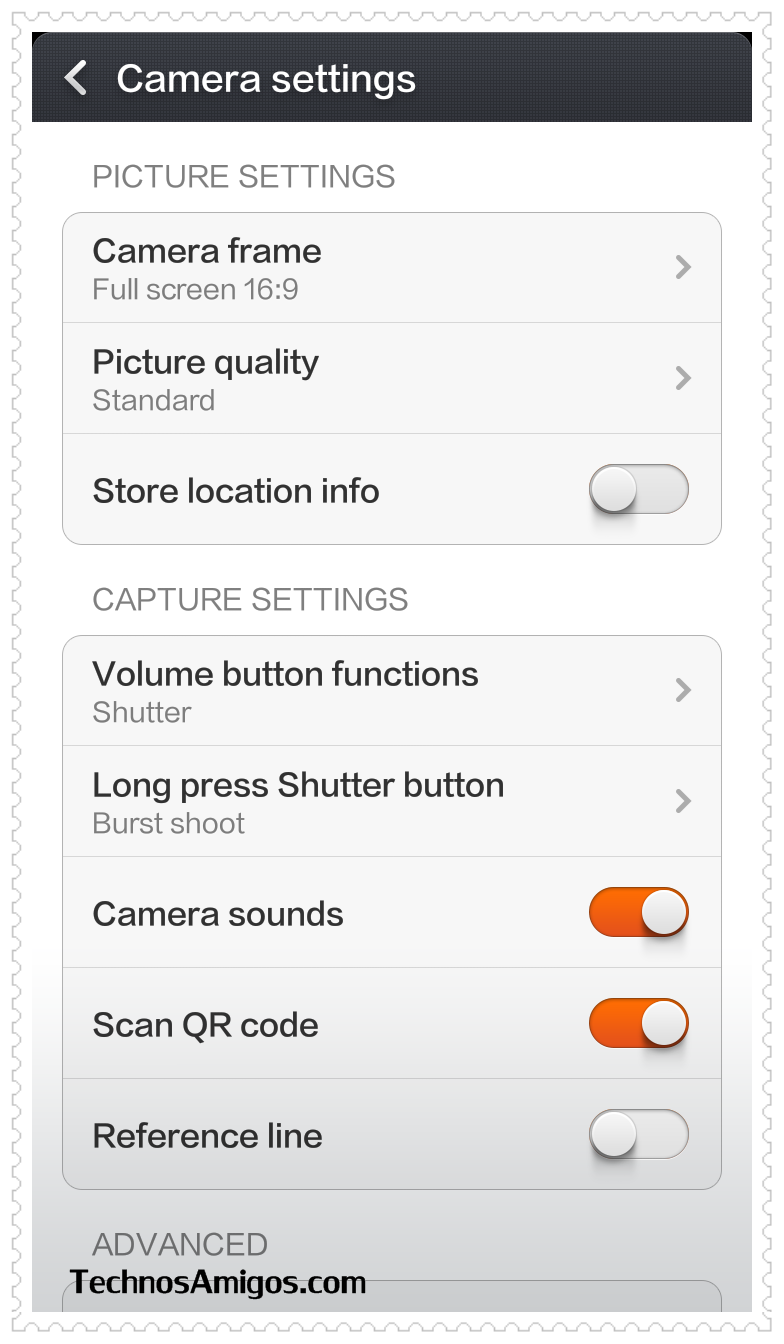Open Picture quality options

(x=392, y=378)
